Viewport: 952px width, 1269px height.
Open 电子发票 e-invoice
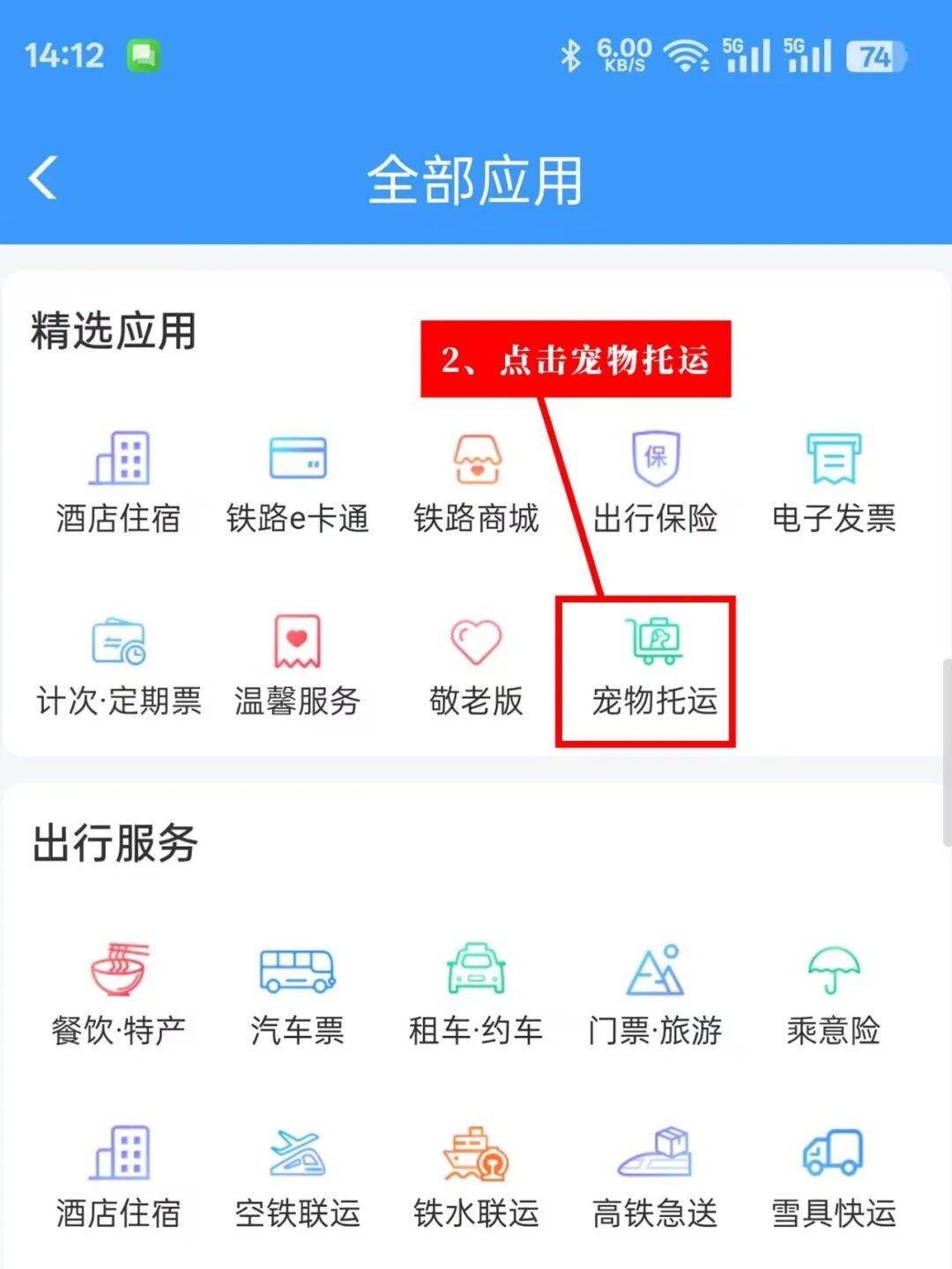(x=834, y=482)
